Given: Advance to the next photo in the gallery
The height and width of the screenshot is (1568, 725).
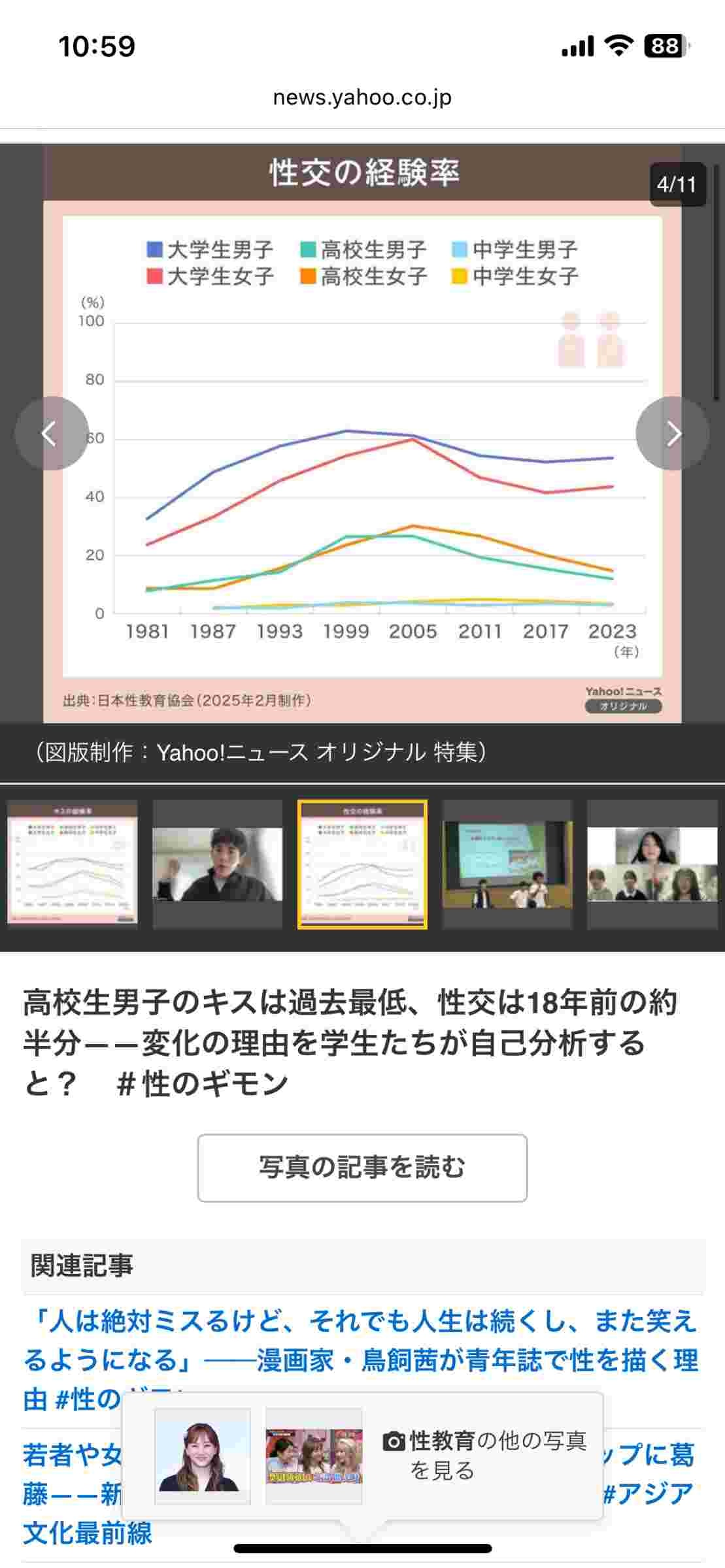Looking at the screenshot, I should 673,433.
